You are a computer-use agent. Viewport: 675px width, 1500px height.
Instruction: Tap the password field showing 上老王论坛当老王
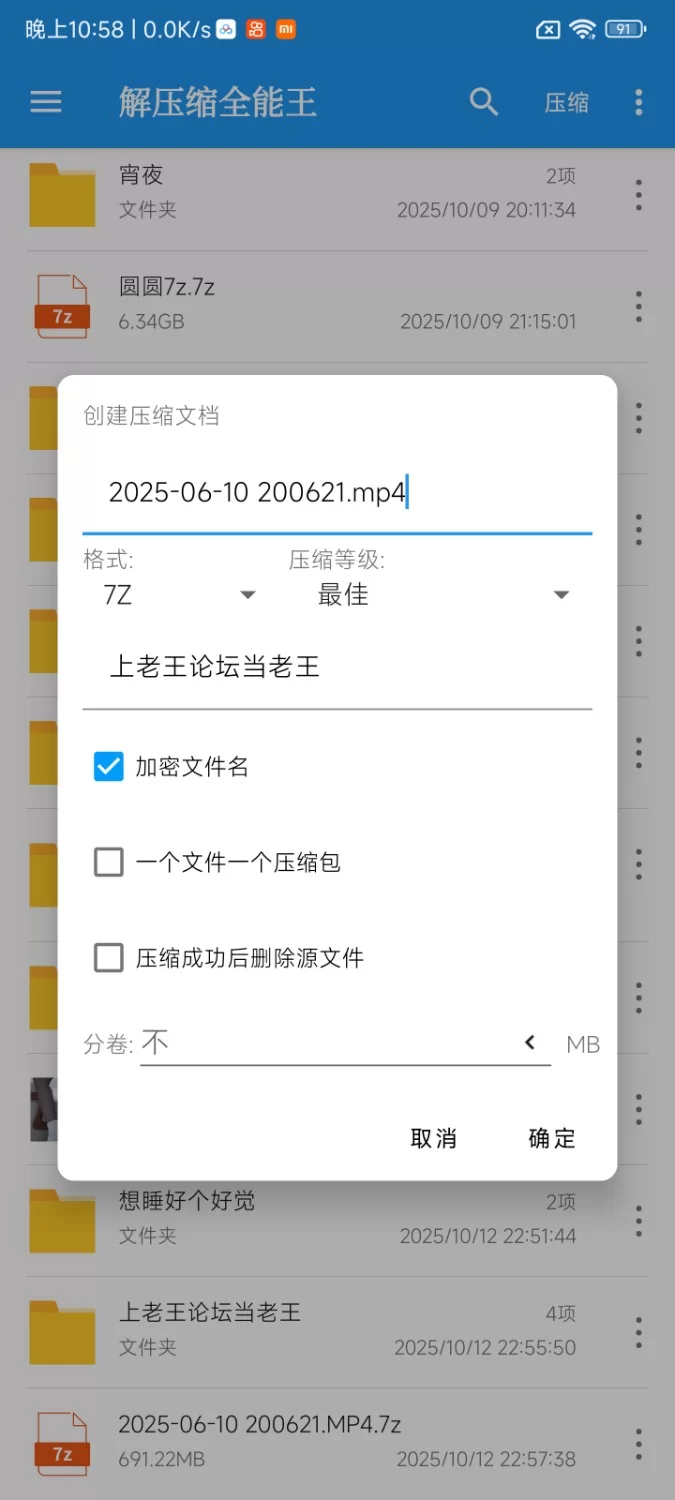(x=336, y=668)
